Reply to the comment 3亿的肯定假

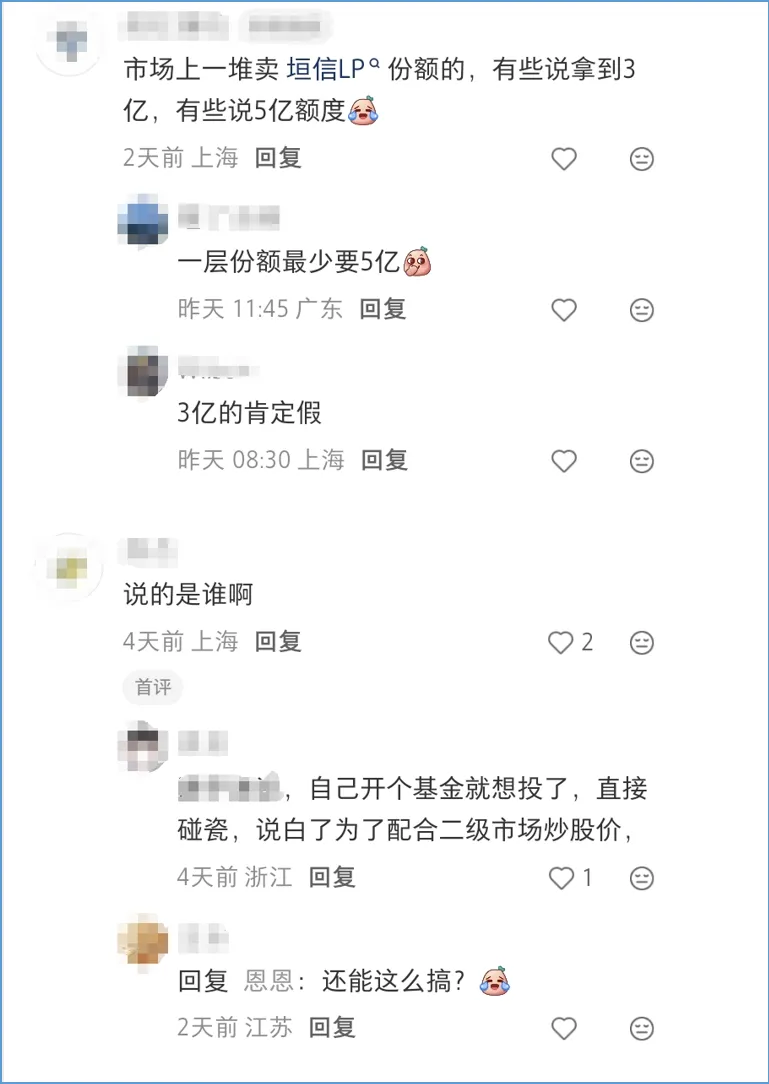(x=385, y=460)
